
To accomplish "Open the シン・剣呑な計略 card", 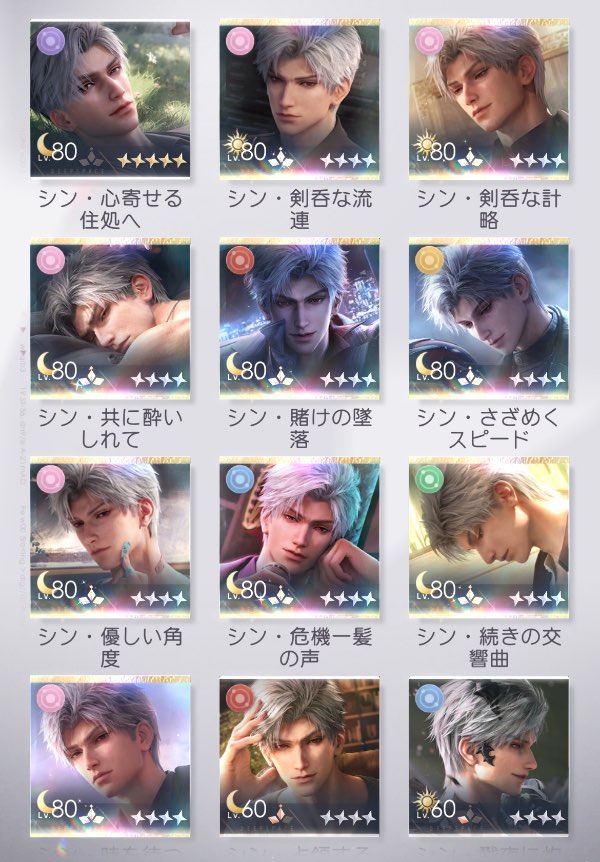I will pyautogui.click(x=488, y=97).
